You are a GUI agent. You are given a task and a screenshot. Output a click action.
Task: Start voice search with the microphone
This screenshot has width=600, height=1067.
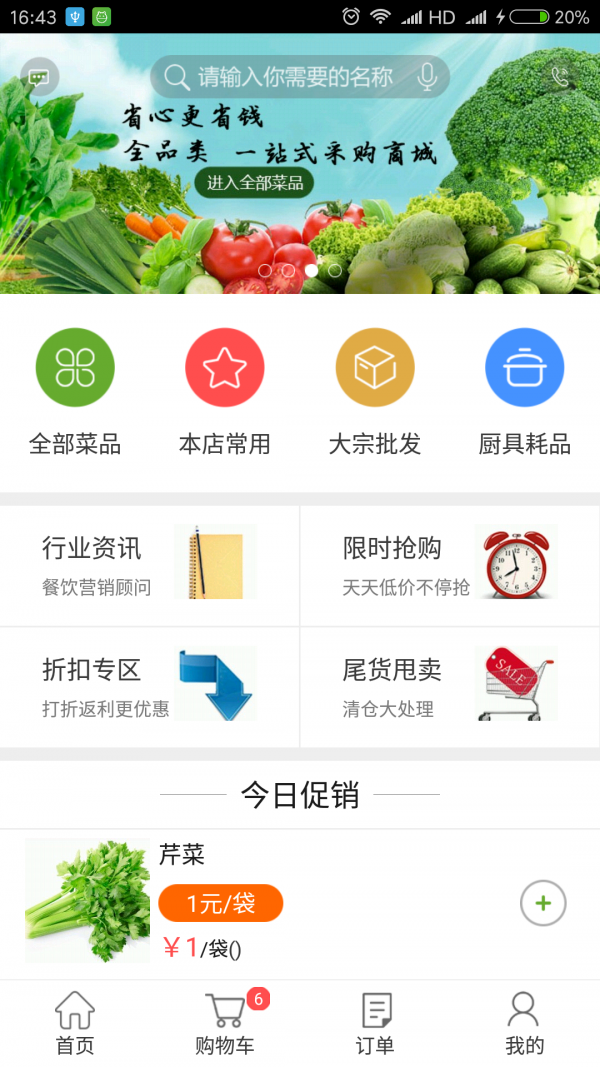pos(428,77)
